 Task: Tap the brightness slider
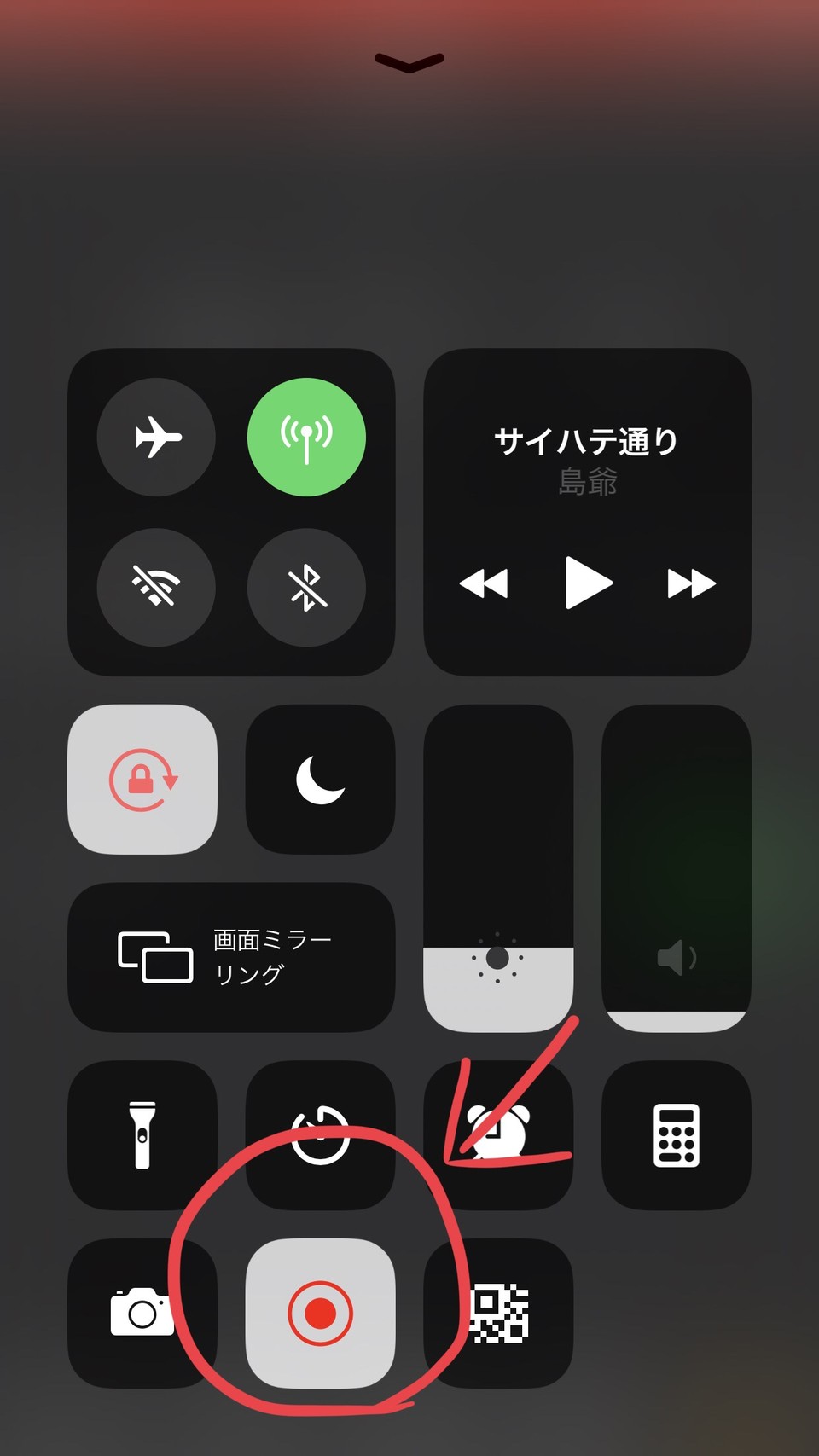[x=498, y=867]
